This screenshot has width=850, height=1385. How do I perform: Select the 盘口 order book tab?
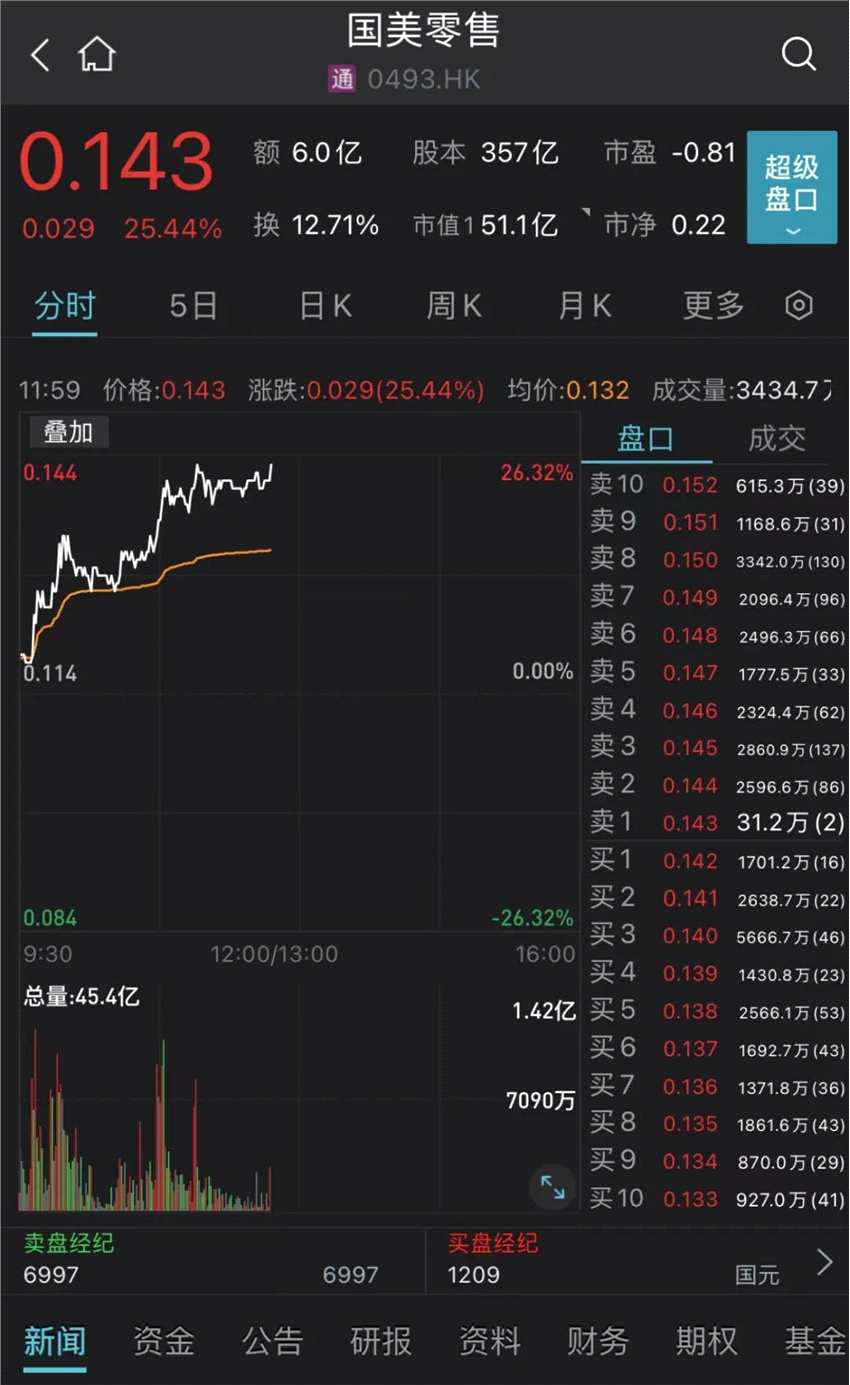645,439
